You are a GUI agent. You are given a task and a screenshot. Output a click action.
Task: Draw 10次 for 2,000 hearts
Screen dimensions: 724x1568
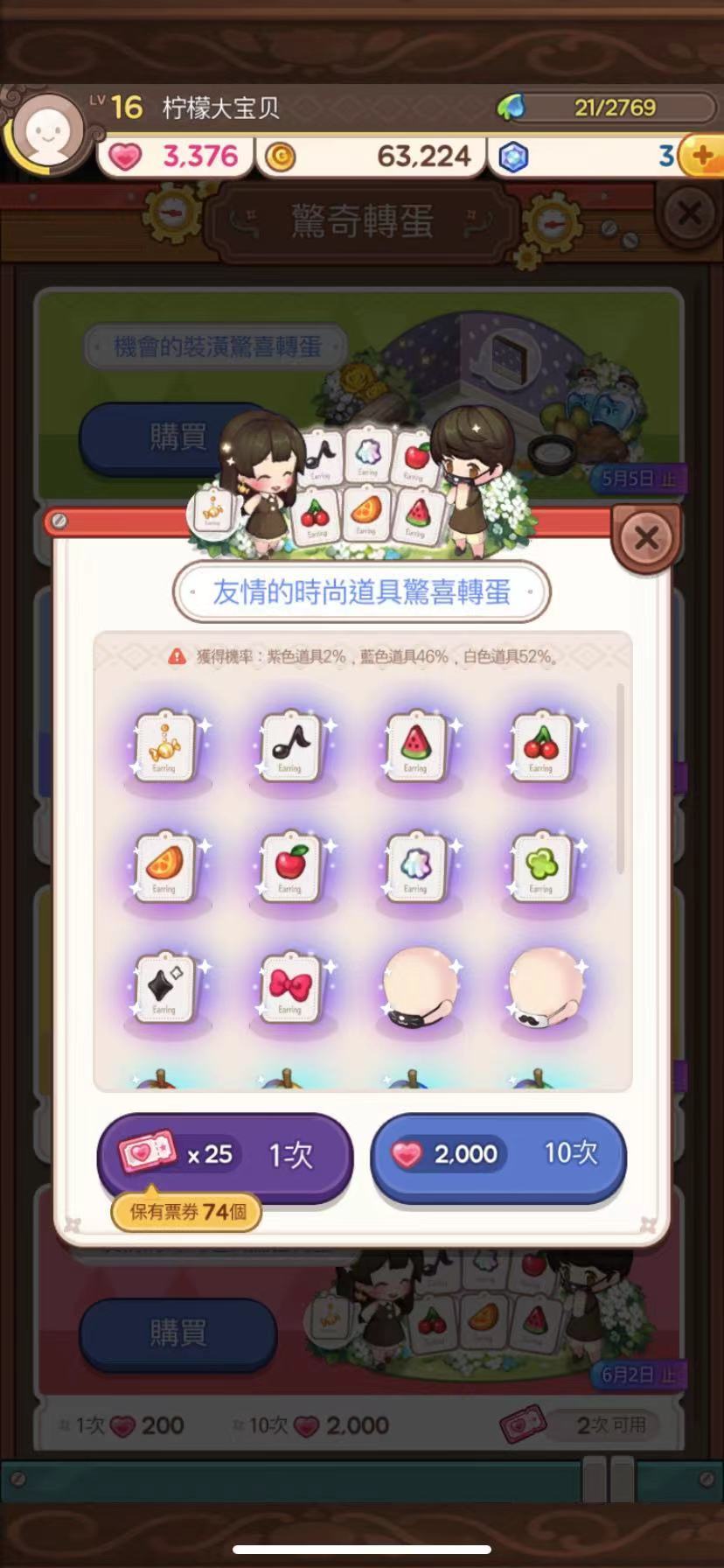click(x=498, y=1153)
